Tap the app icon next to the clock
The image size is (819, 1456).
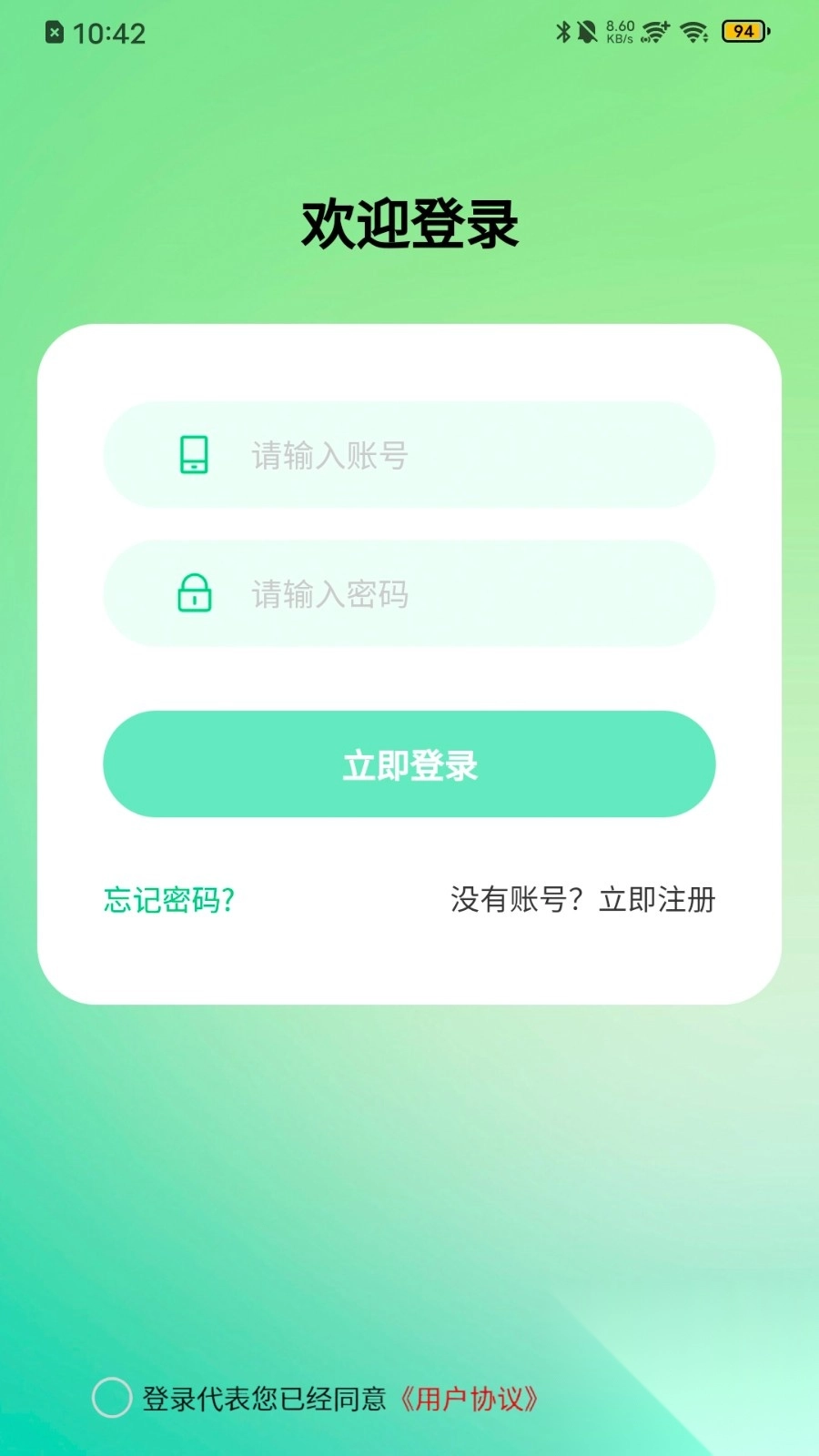click(x=53, y=33)
